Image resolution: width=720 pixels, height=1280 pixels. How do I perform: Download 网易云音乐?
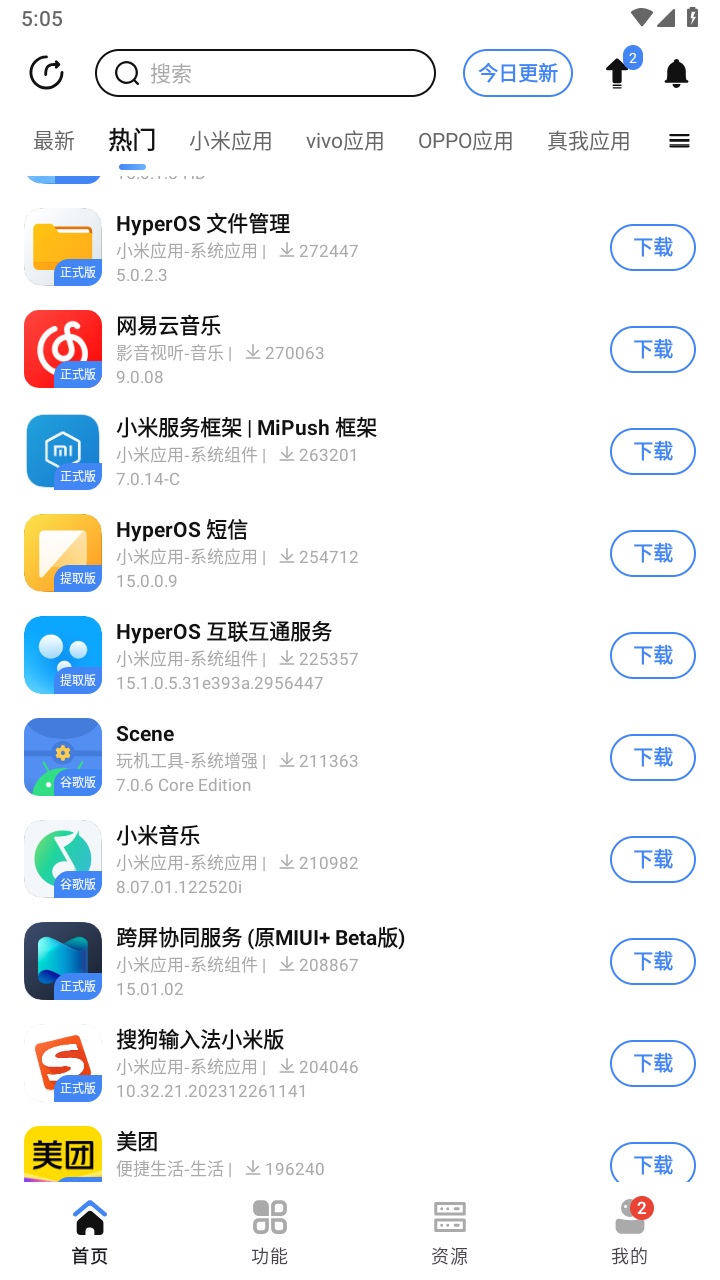pos(652,349)
